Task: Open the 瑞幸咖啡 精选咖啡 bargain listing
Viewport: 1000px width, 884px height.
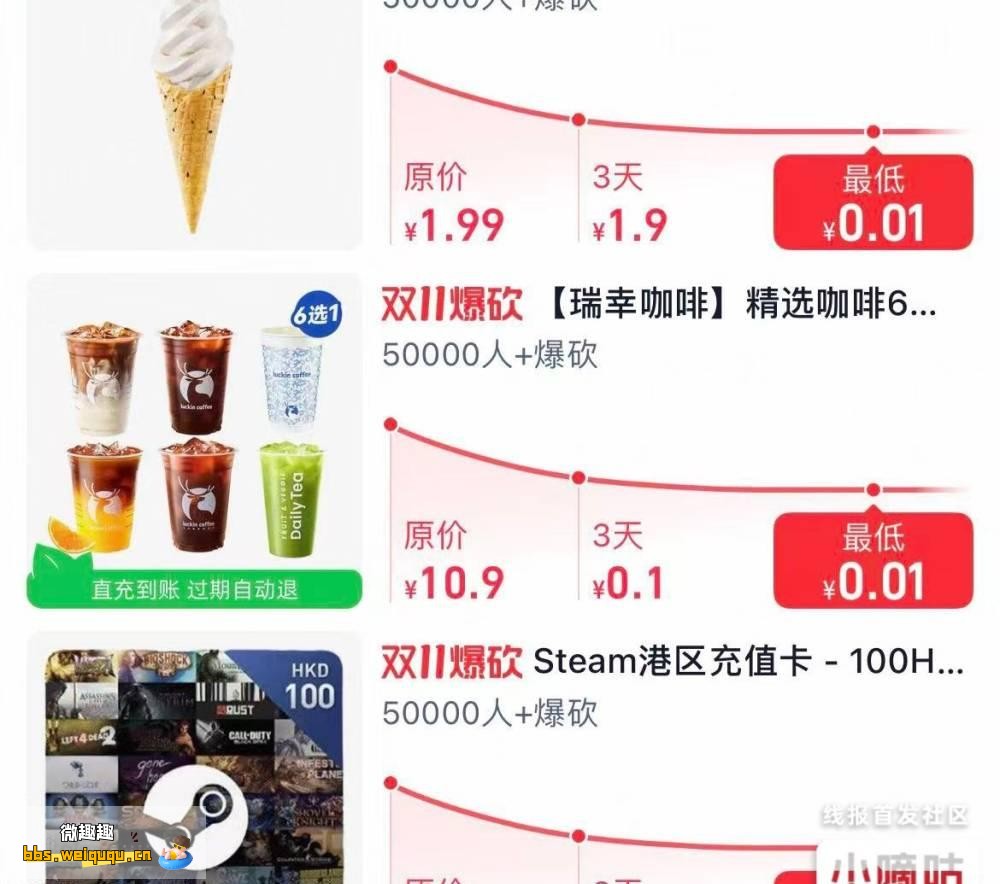Action: pos(740,305)
